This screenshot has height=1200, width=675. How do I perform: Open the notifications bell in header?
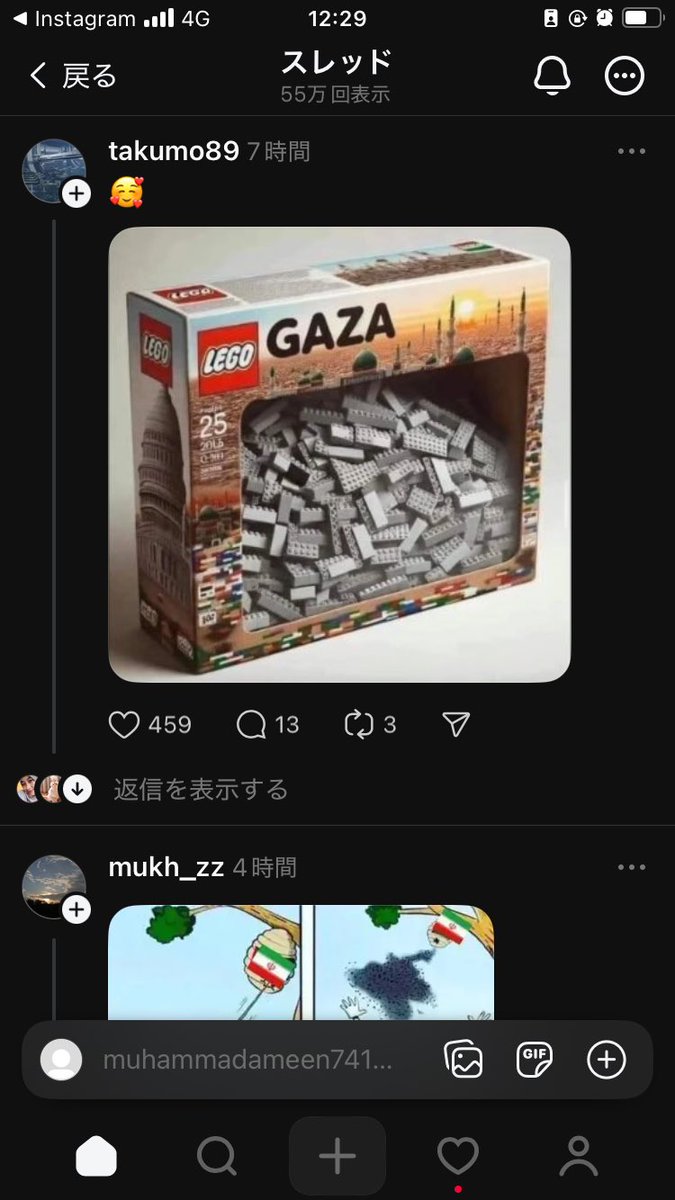coord(552,76)
